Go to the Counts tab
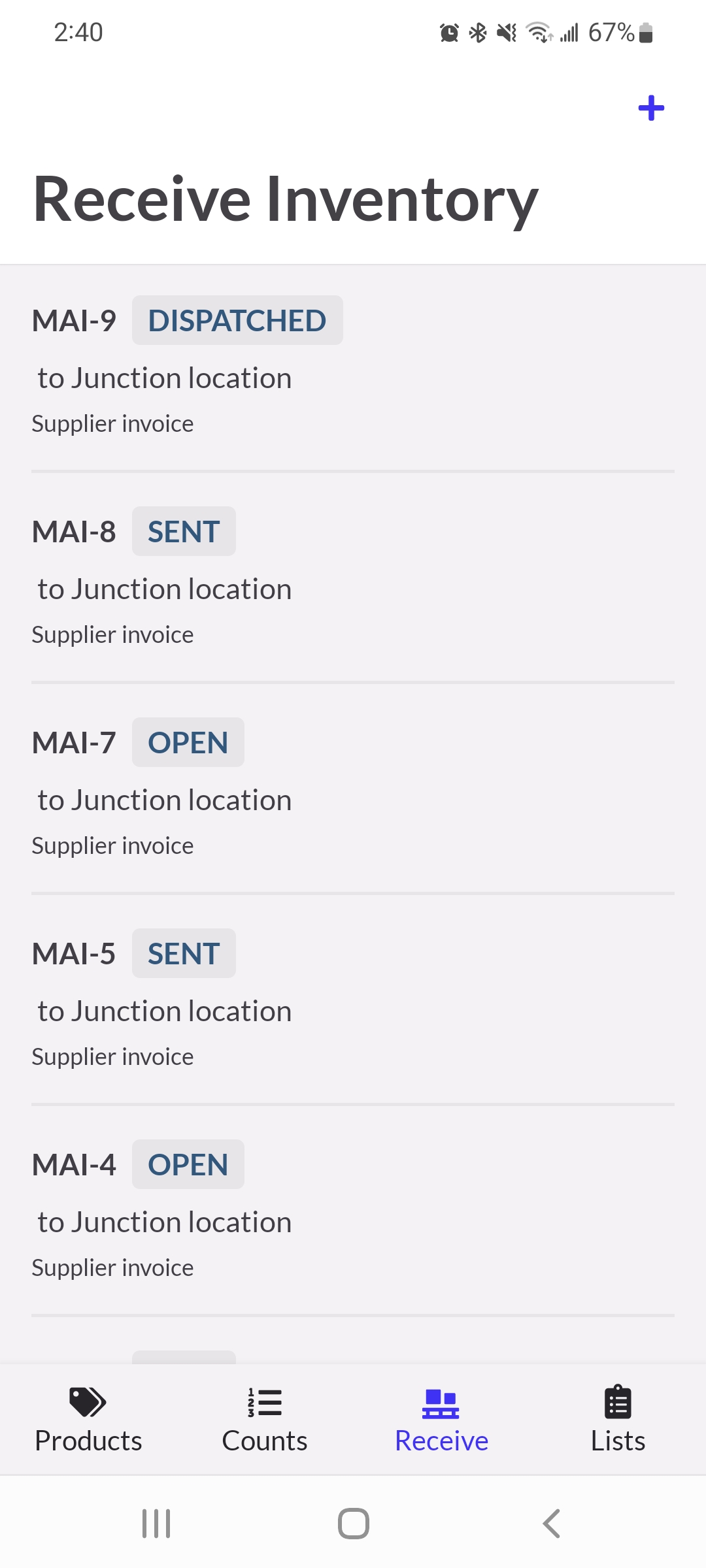 [x=265, y=1419]
